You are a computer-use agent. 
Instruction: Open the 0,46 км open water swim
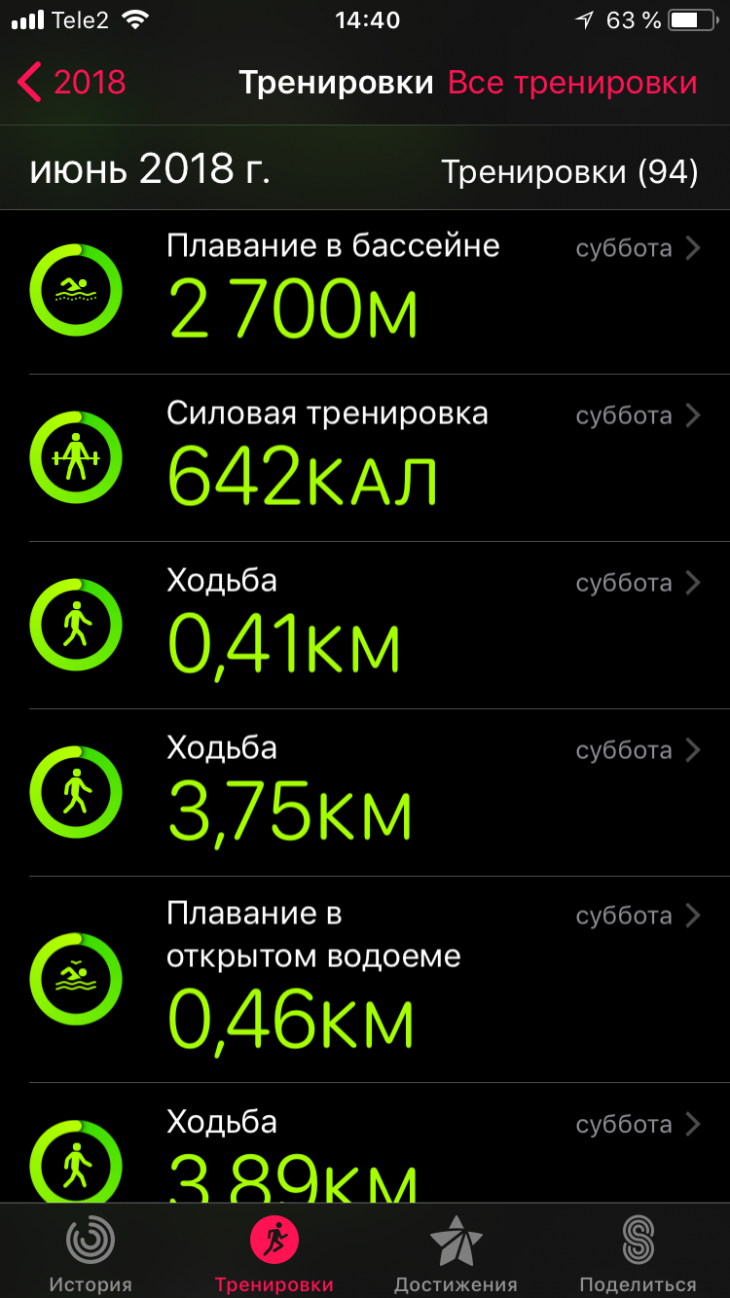(x=365, y=980)
